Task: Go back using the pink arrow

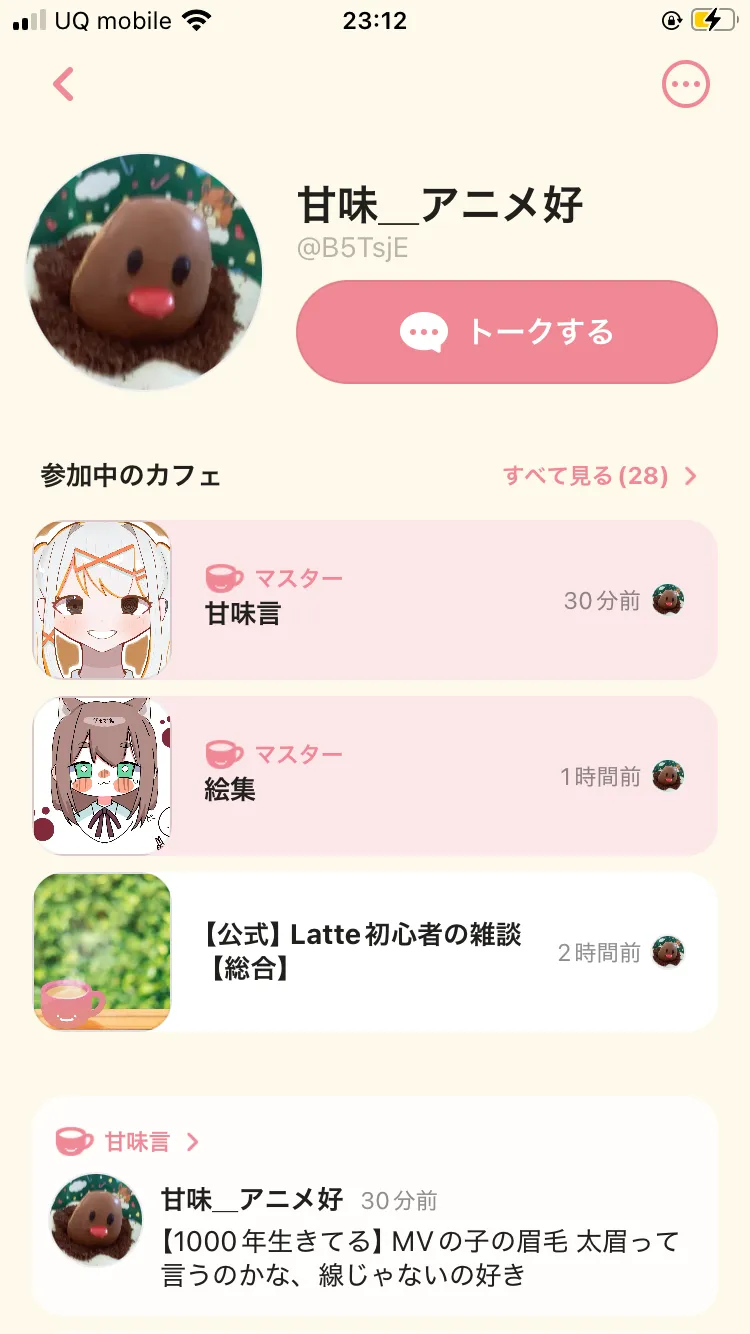Action: tap(63, 85)
